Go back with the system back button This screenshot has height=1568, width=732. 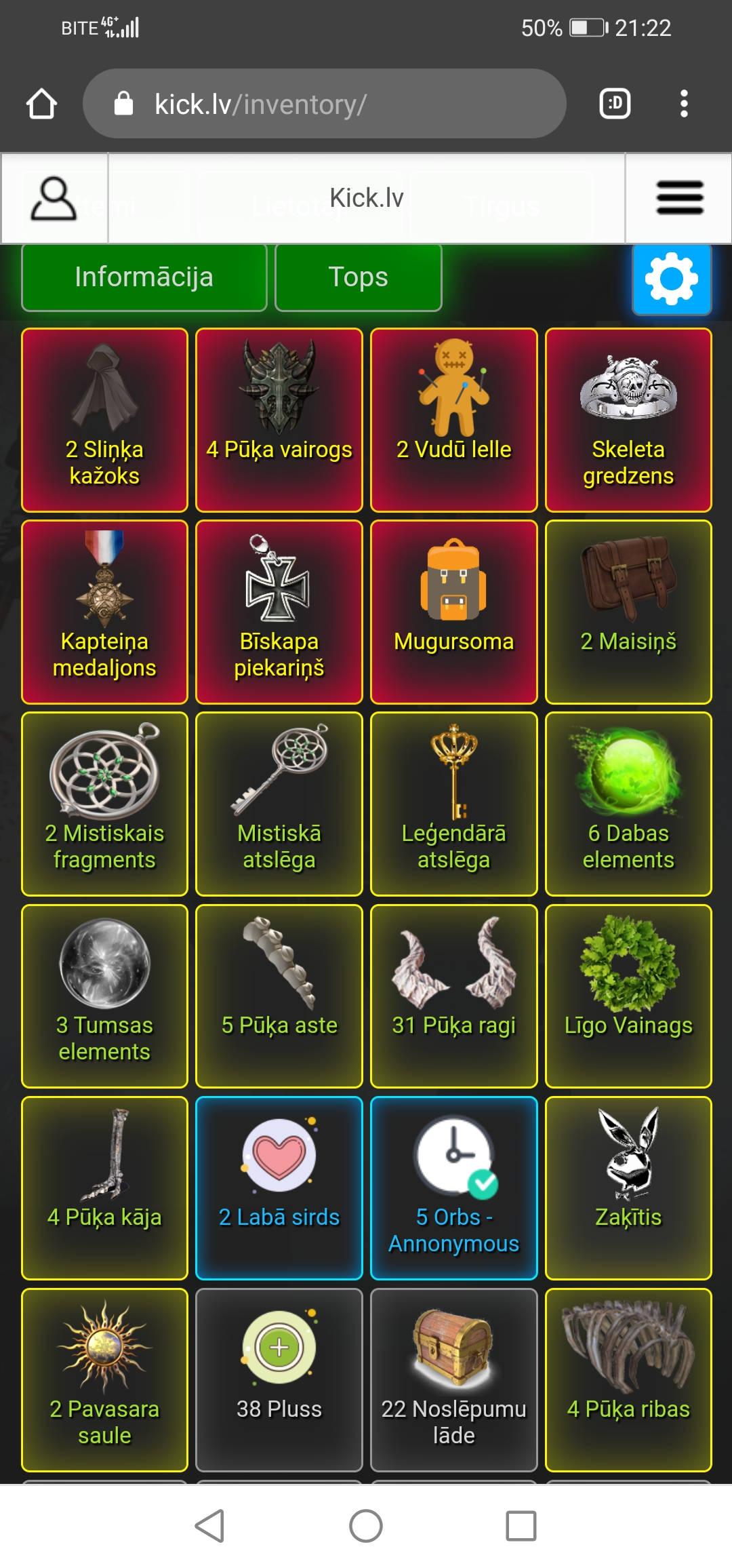(209, 1526)
